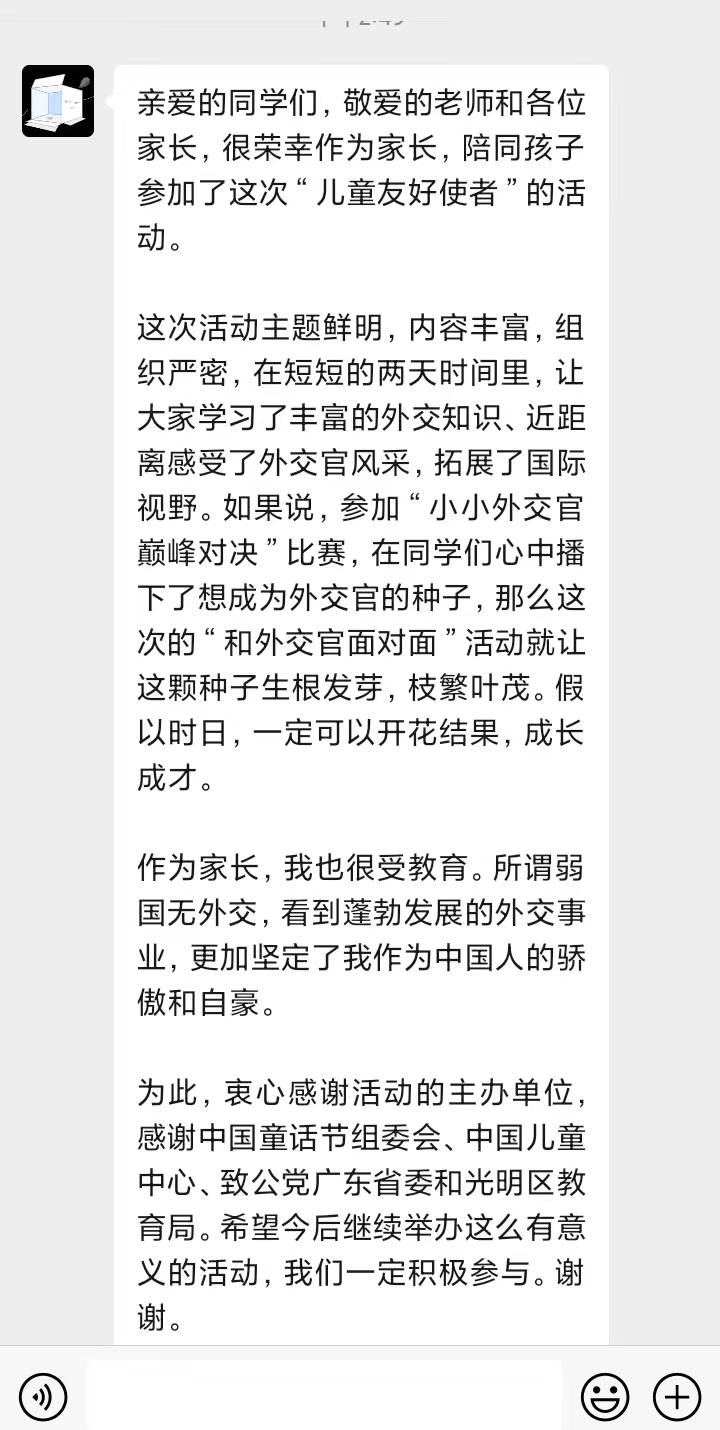Viewport: 720px width, 1430px height.
Task: Open the plus attachments menu
Action: click(x=677, y=1396)
